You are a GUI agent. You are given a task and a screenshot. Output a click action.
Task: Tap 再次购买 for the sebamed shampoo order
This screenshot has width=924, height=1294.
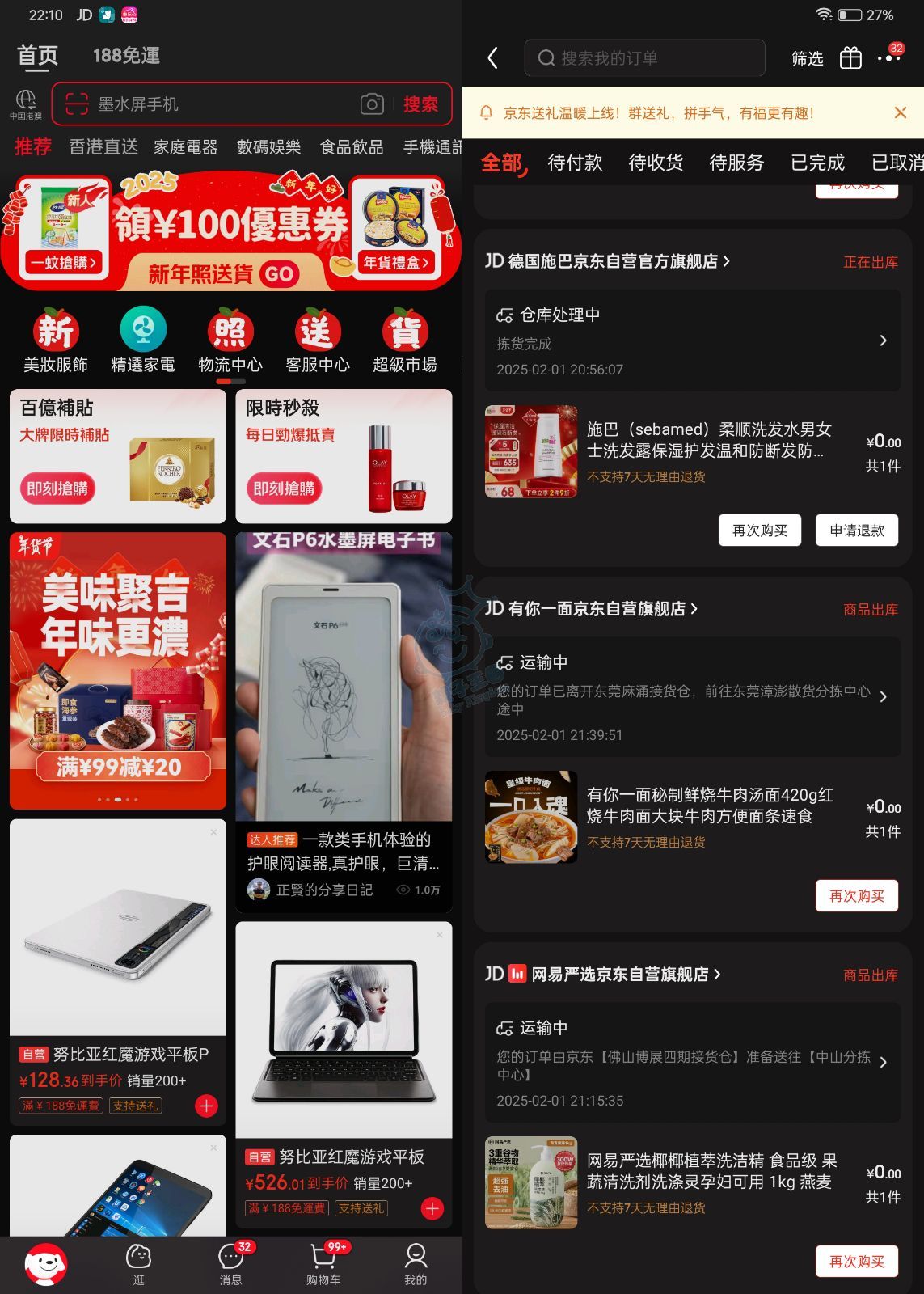point(759,531)
